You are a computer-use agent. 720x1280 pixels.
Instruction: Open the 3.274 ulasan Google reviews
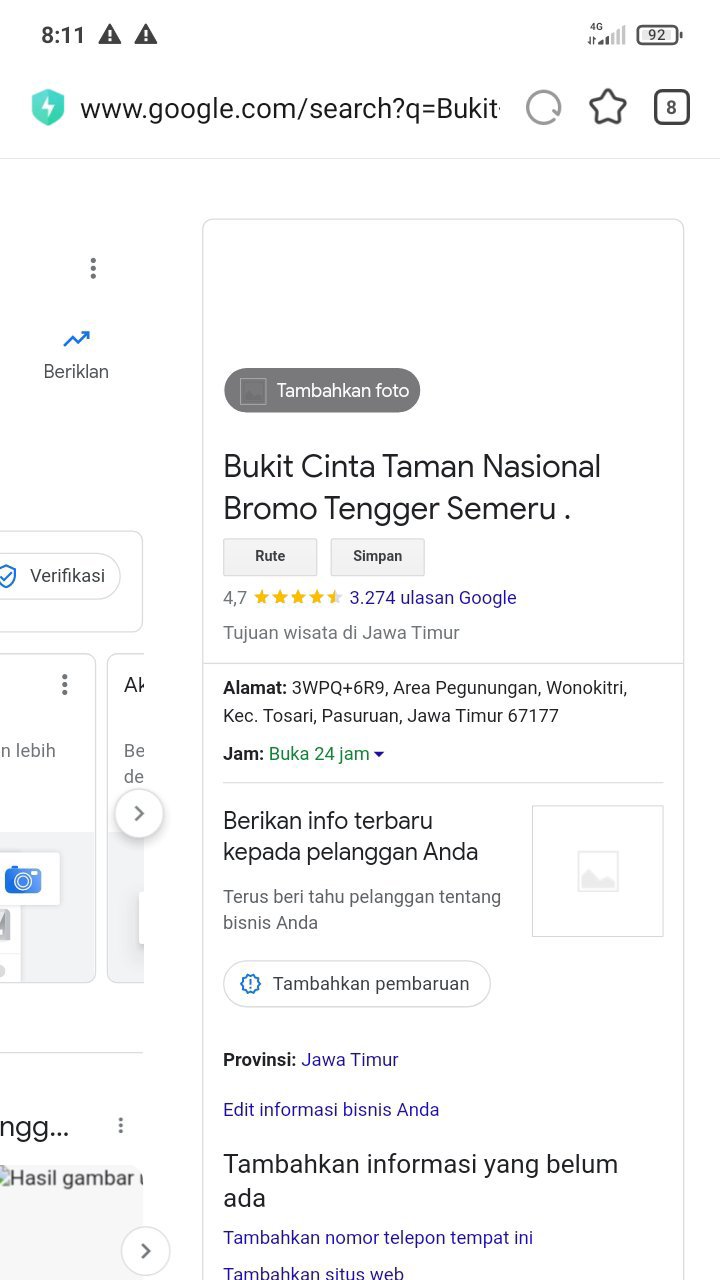click(432, 598)
